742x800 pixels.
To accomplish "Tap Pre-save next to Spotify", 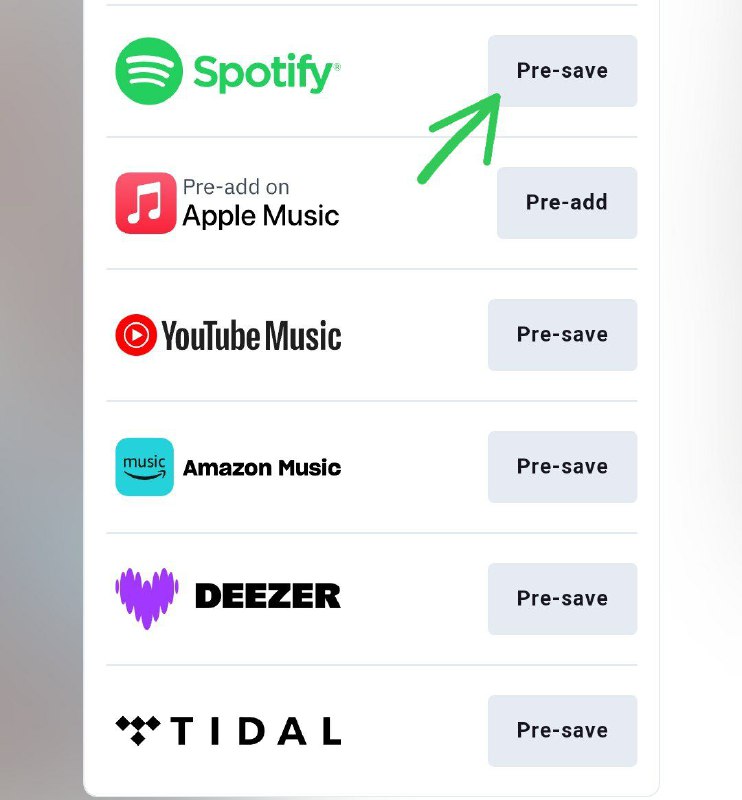I will pyautogui.click(x=562, y=71).
